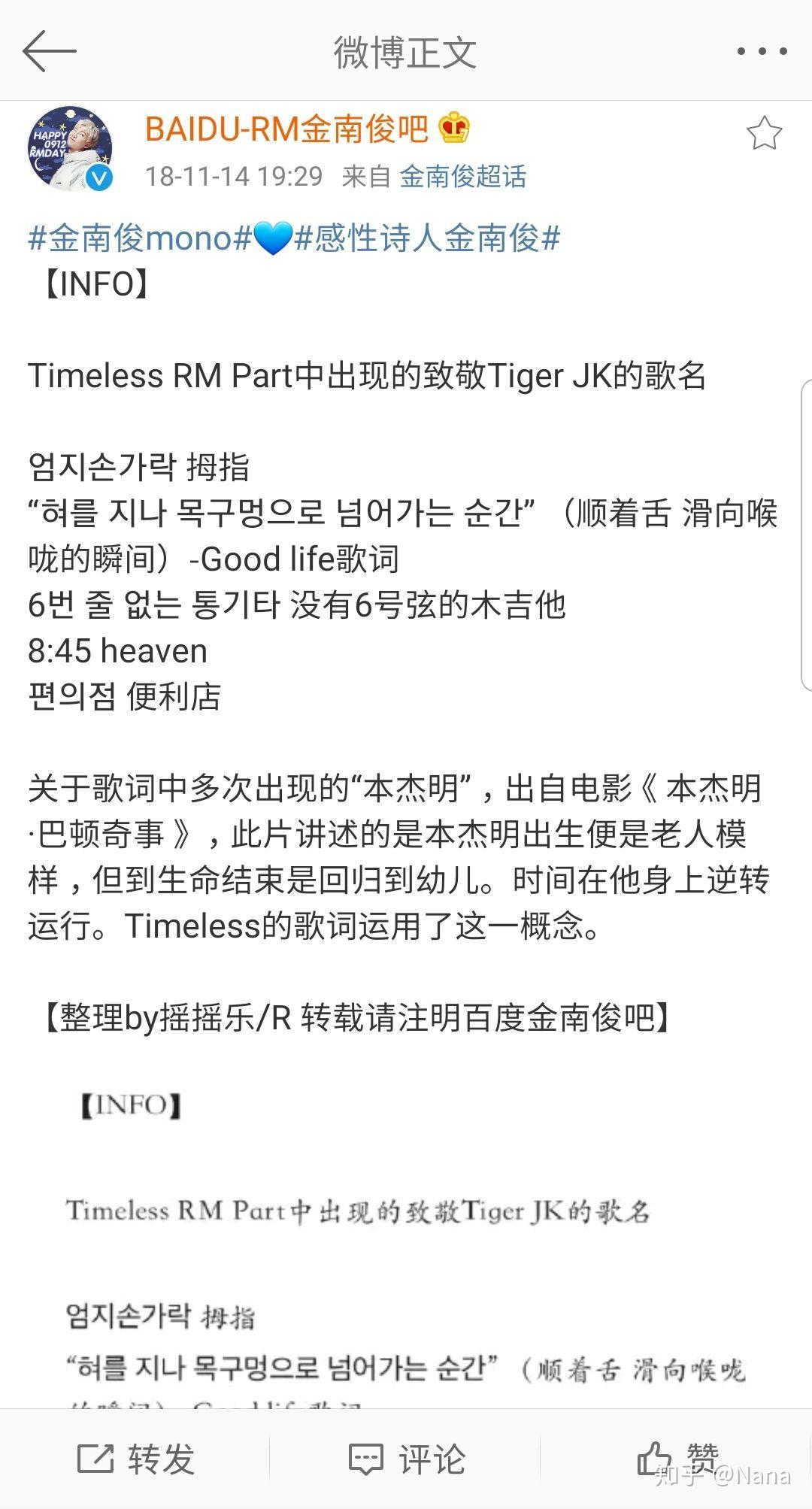
Task: Open comments via 评论
Action: coord(407,1459)
